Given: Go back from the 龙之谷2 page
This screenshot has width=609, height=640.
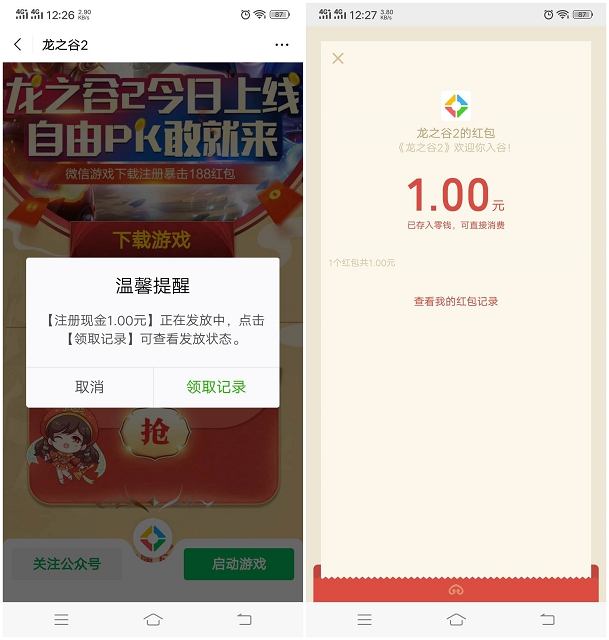Looking at the screenshot, I should [18, 45].
